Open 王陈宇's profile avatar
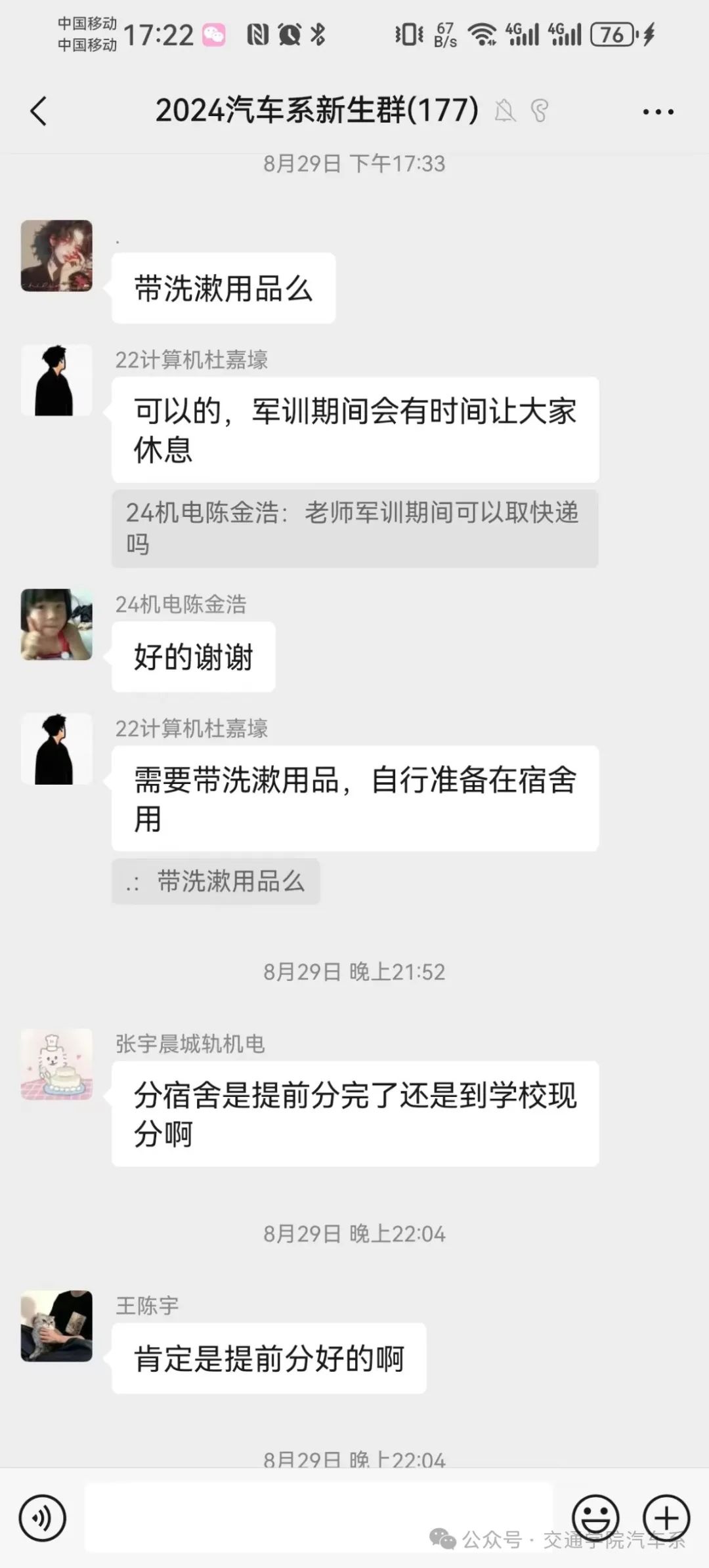709x1568 pixels. (56, 1326)
